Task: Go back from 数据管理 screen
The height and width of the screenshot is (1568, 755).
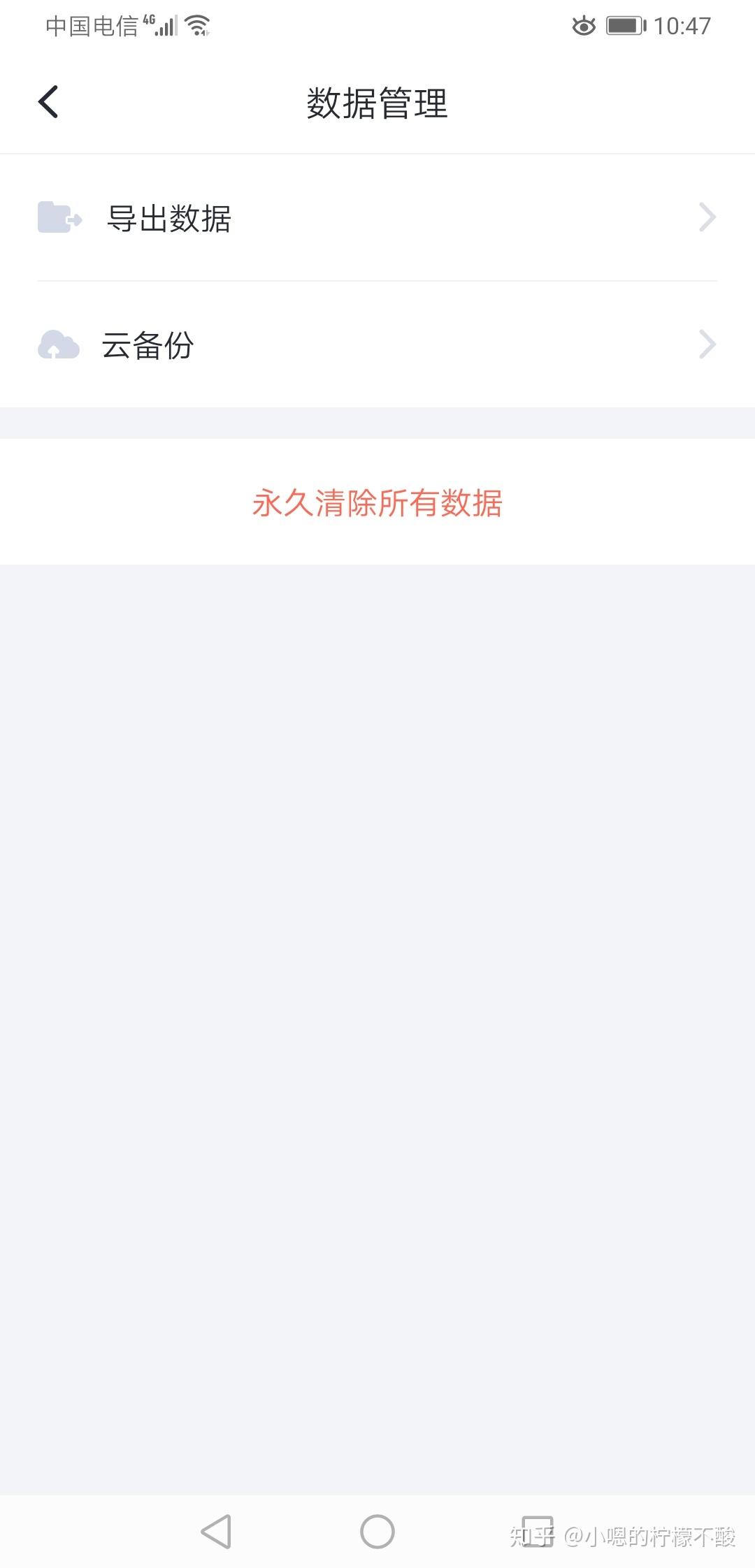Action: 48,103
